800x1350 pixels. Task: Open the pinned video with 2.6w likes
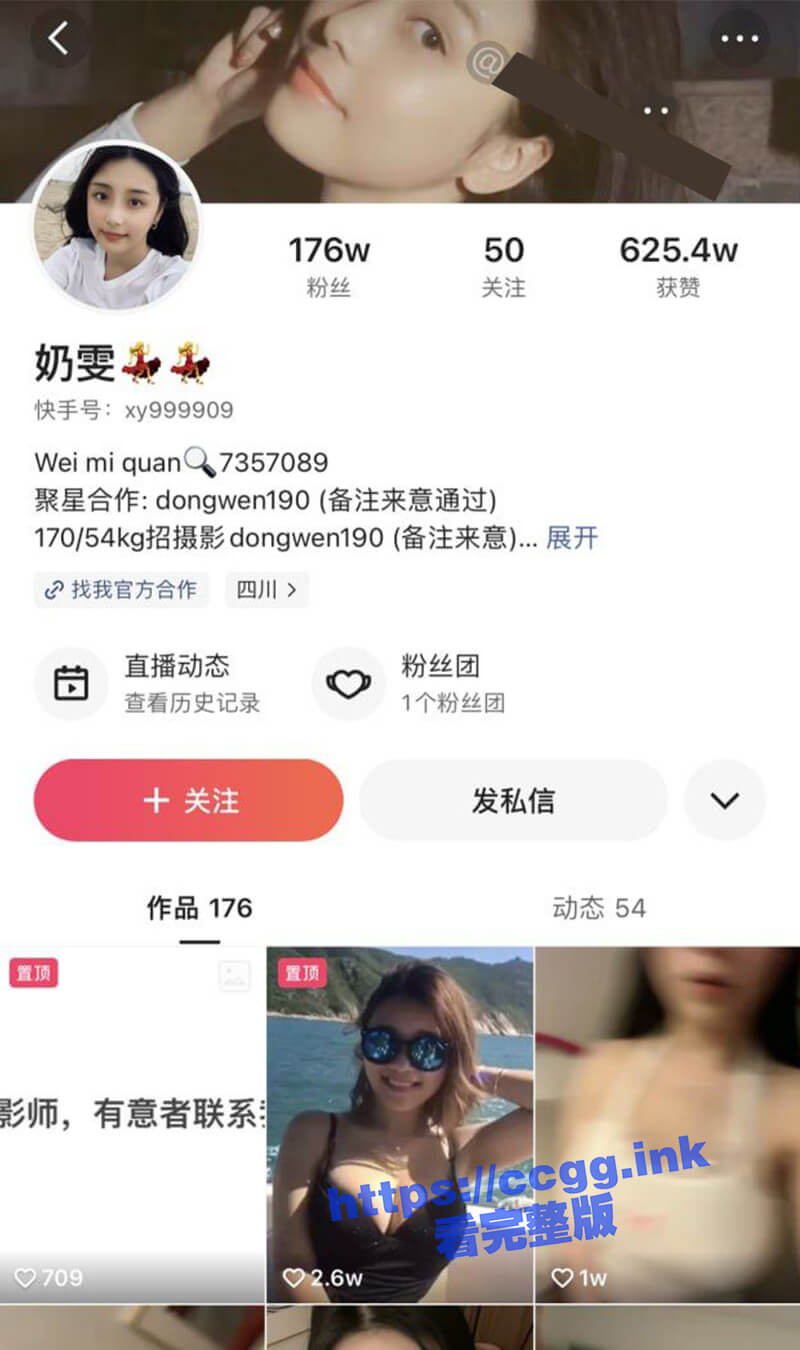[400, 1125]
